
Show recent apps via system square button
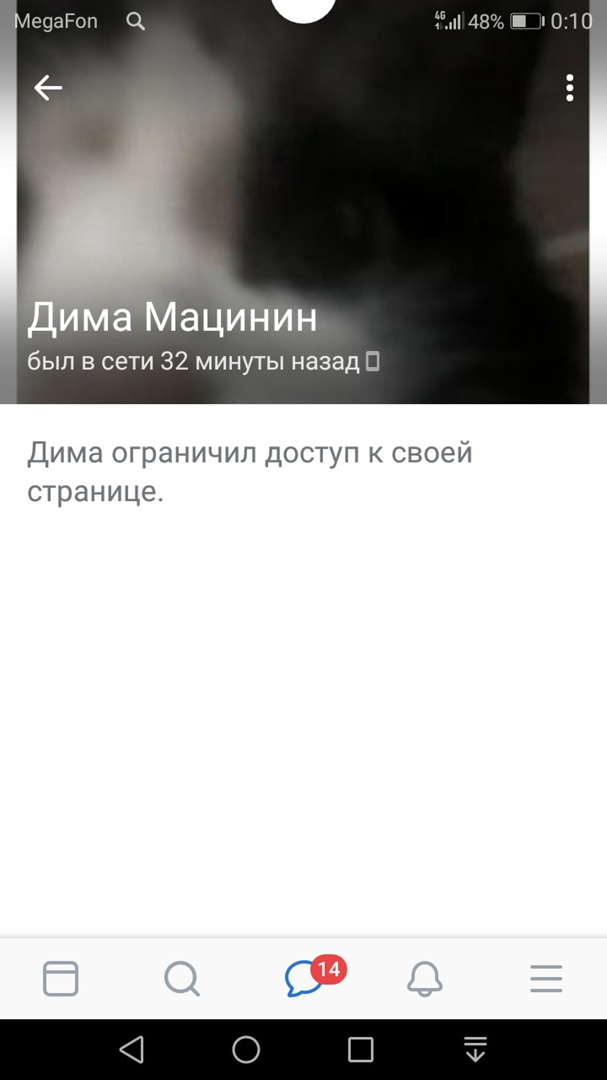[360, 1049]
